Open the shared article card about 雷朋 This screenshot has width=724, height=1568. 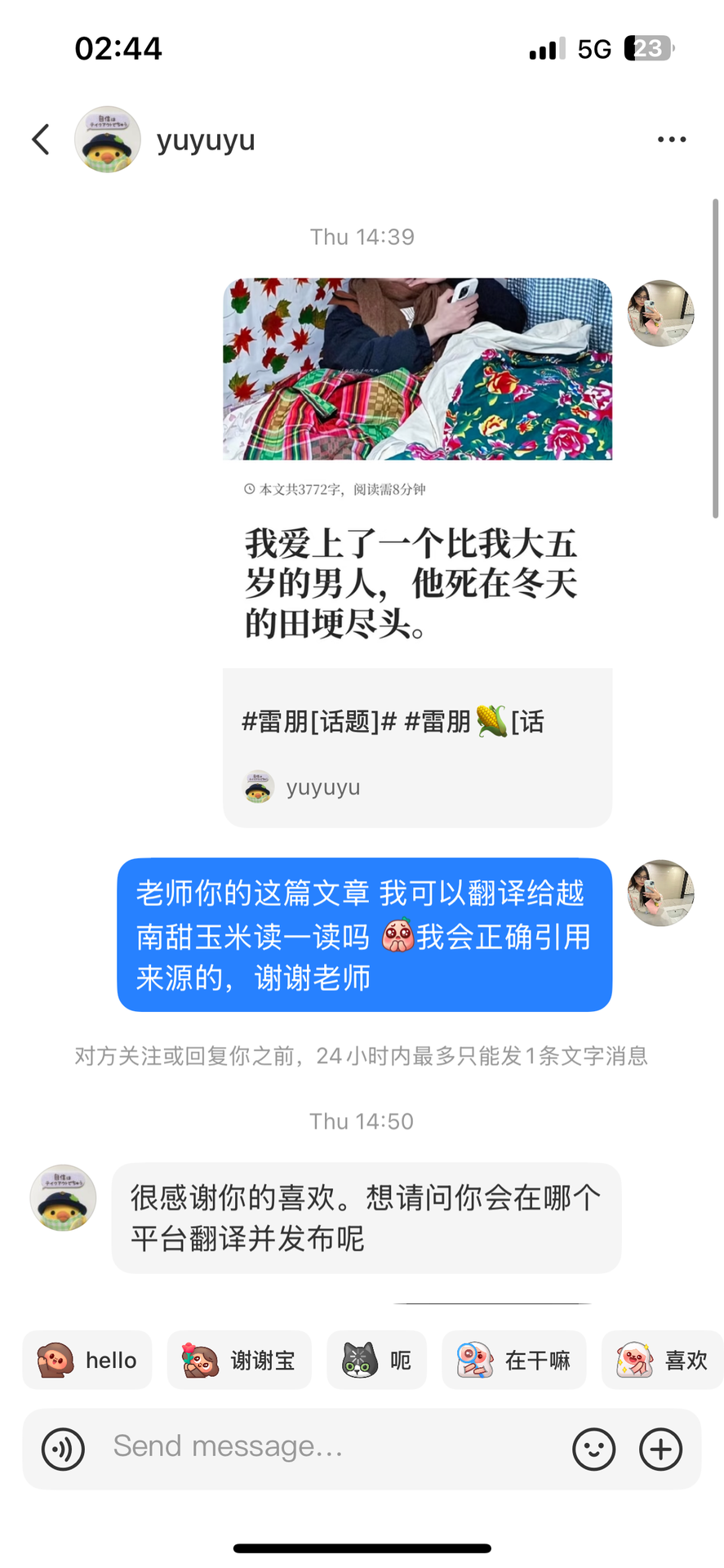click(x=417, y=552)
